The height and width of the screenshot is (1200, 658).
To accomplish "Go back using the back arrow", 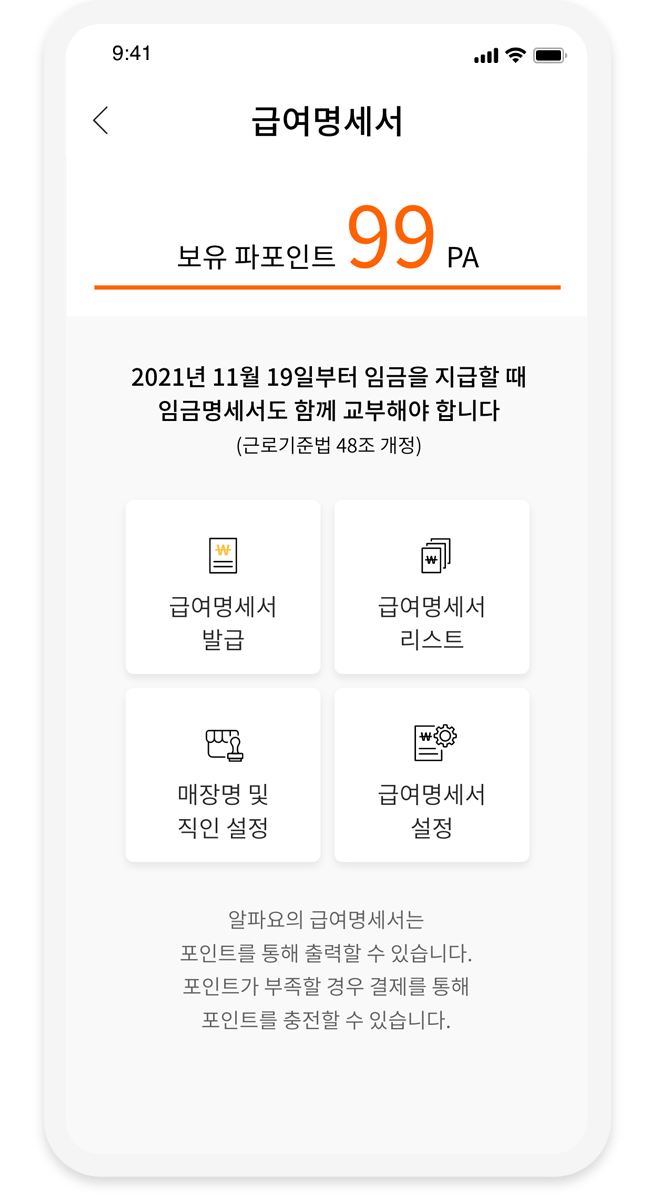I will [100, 121].
